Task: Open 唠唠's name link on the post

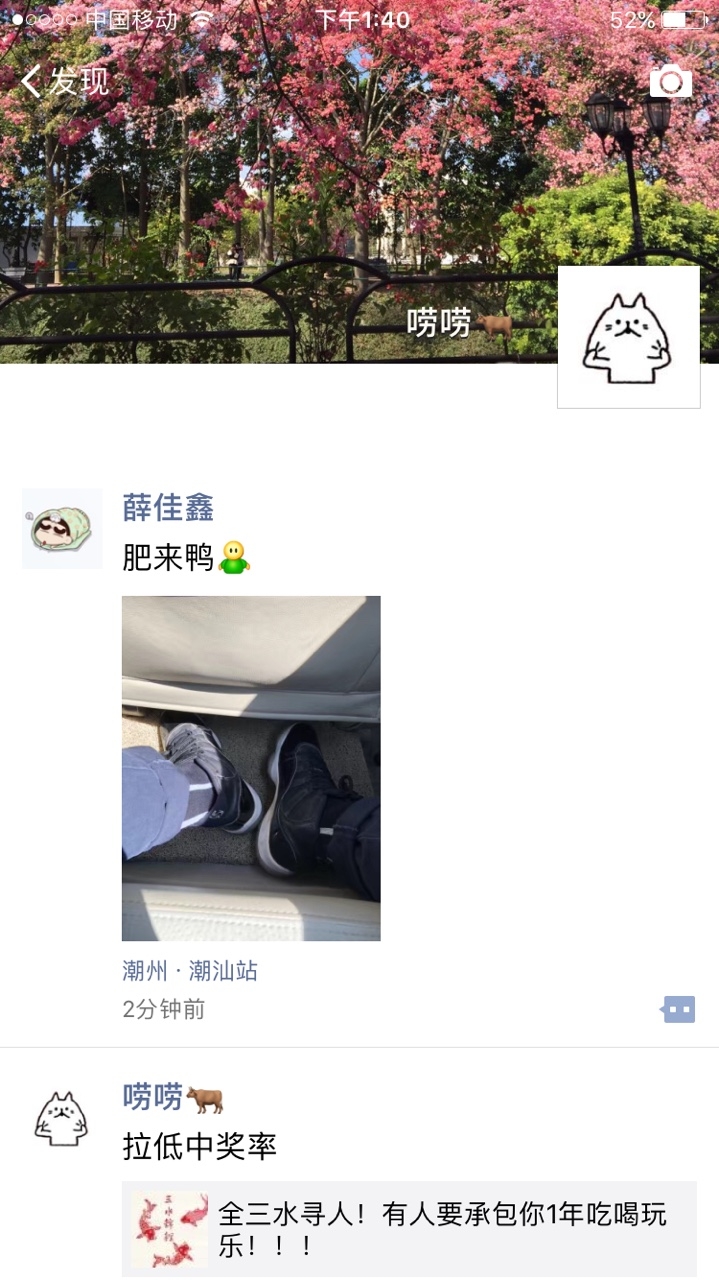Action: pos(153,1098)
